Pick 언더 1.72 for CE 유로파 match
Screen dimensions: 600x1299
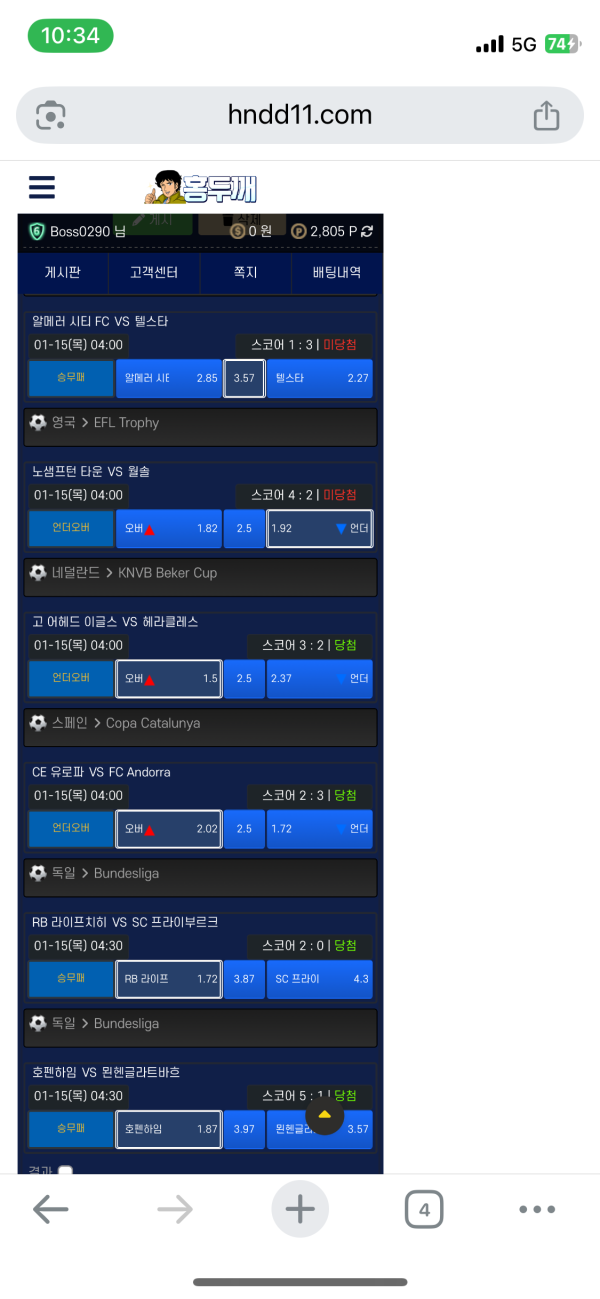(320, 829)
